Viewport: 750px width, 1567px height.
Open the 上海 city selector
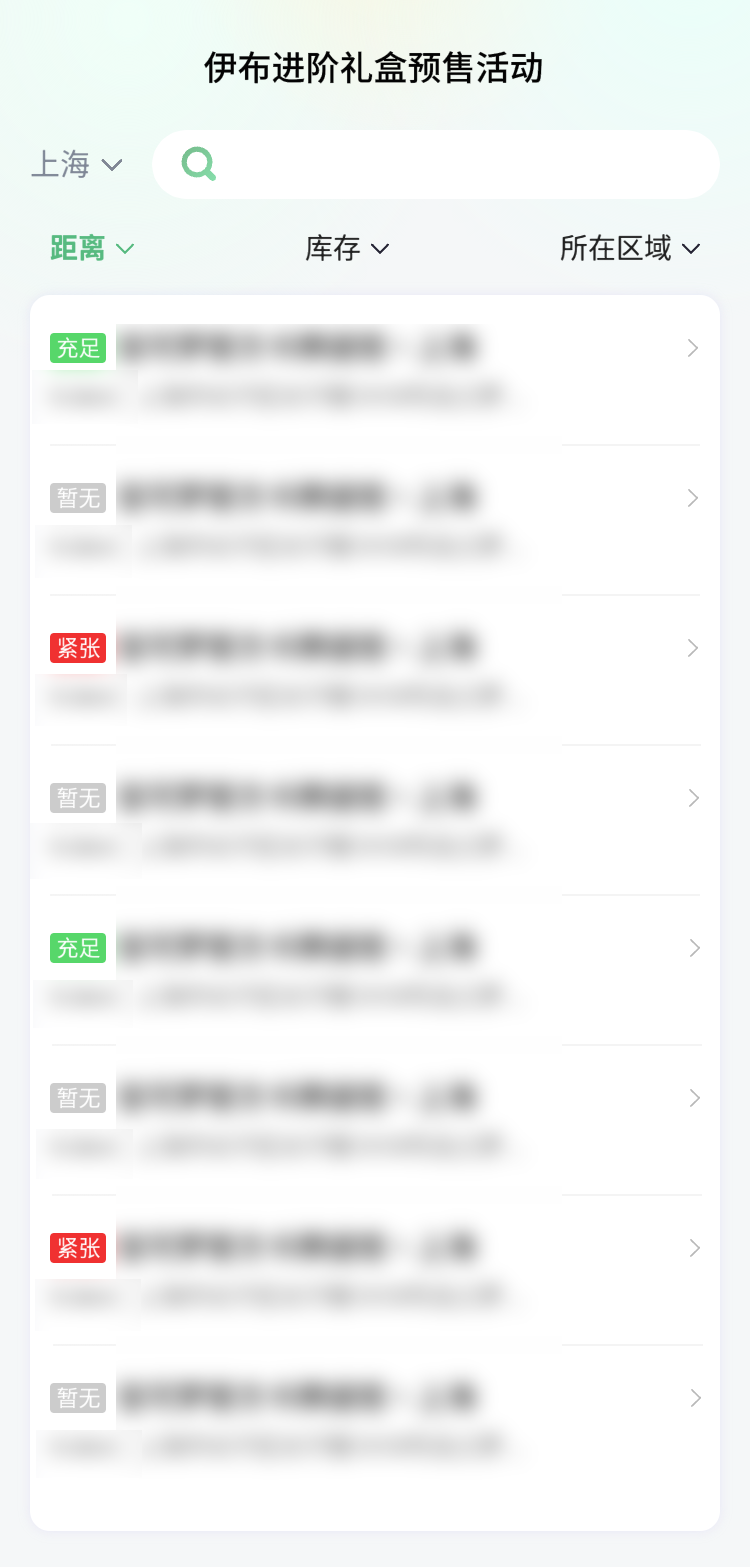pyautogui.click(x=76, y=164)
